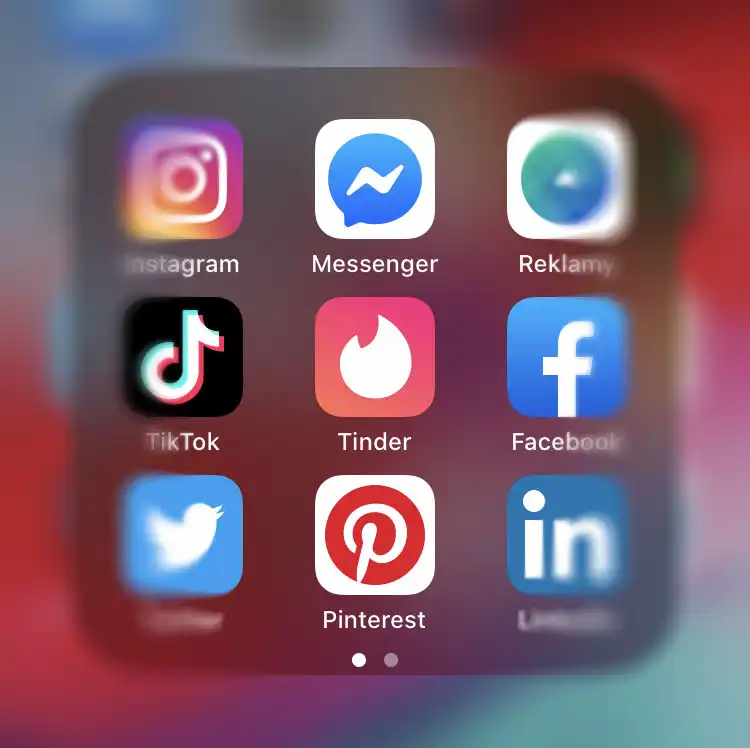Viewport: 750px width, 748px height.
Task: Launch the LinkedIn app
Action: click(x=566, y=535)
